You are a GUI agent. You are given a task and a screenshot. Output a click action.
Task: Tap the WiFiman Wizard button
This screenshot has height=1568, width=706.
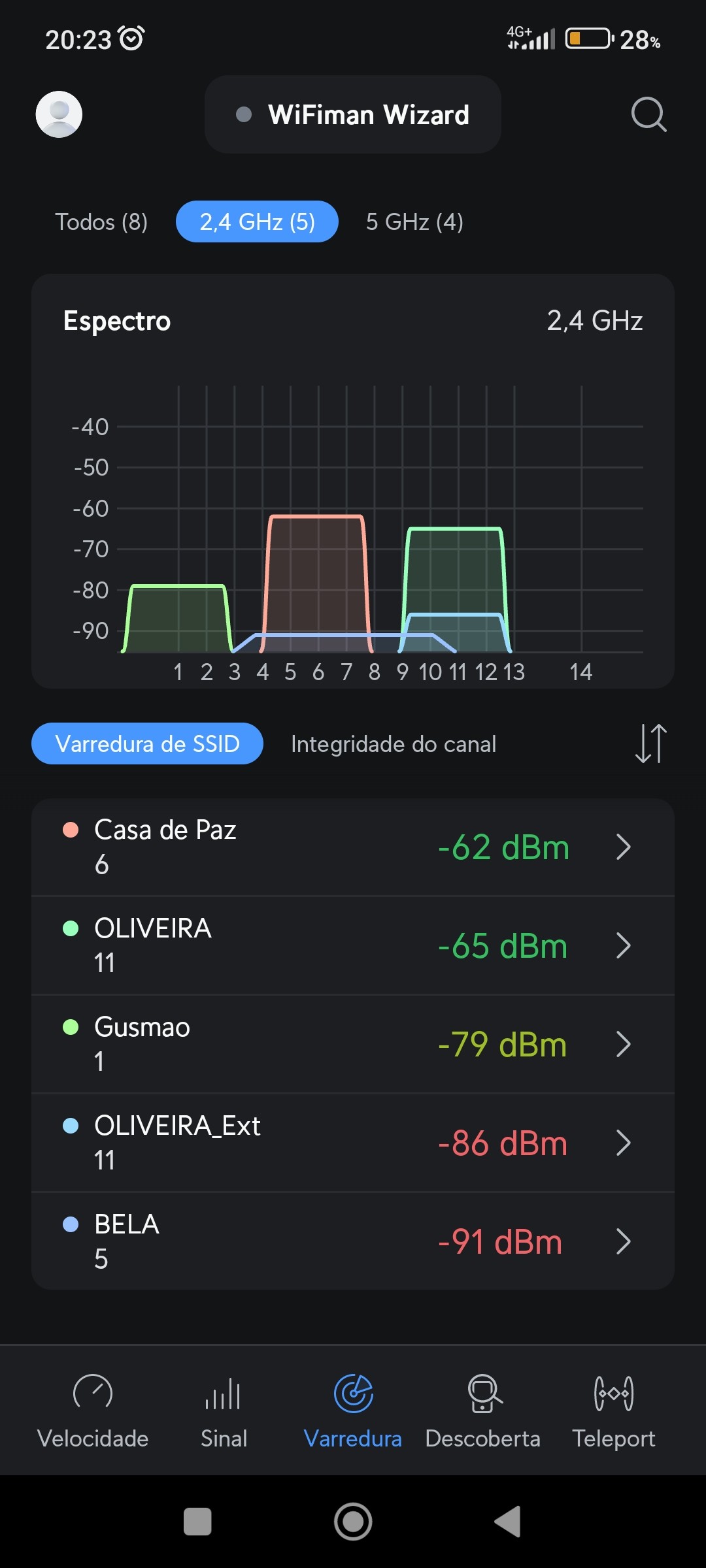click(353, 114)
